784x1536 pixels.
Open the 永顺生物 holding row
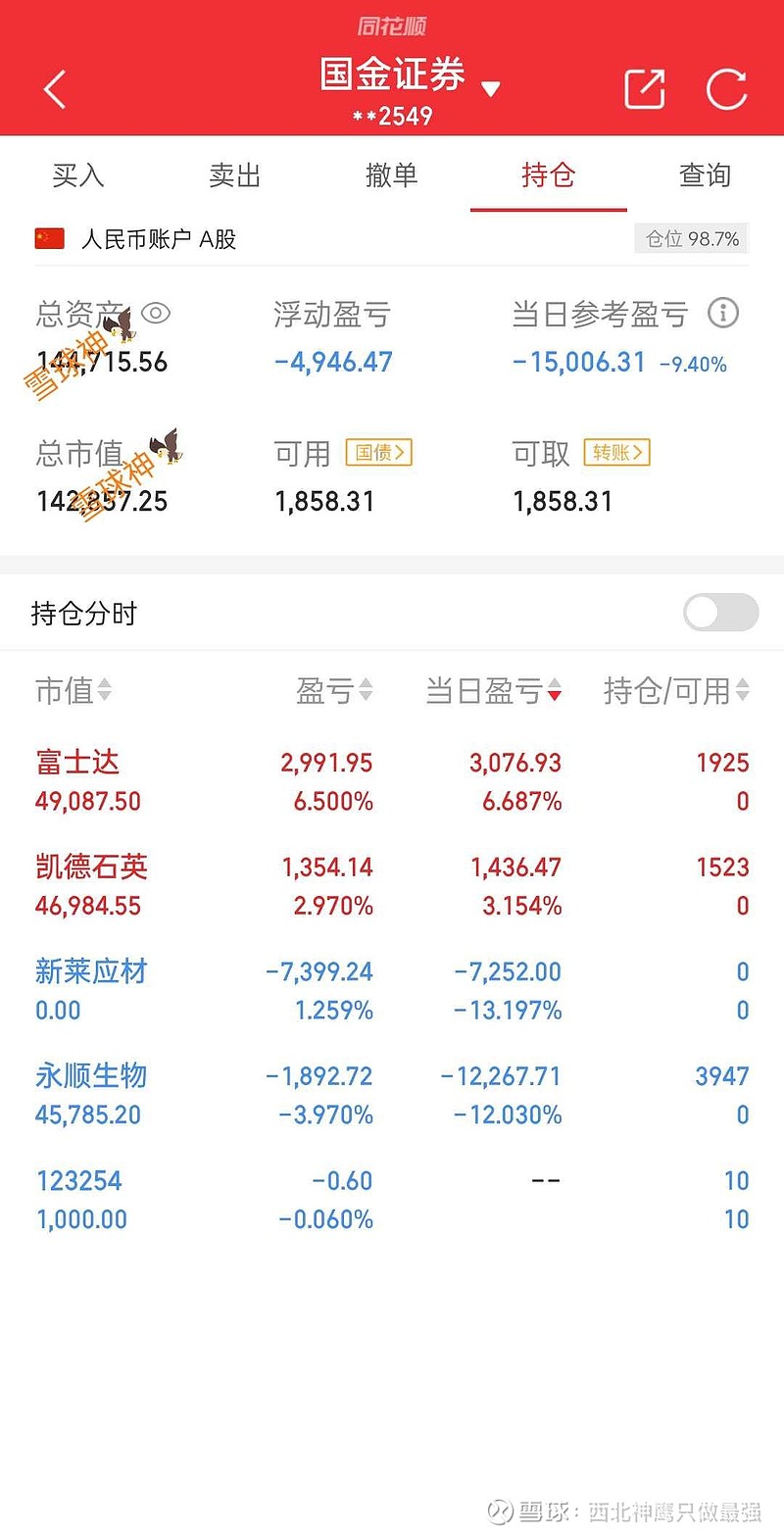point(392,1095)
